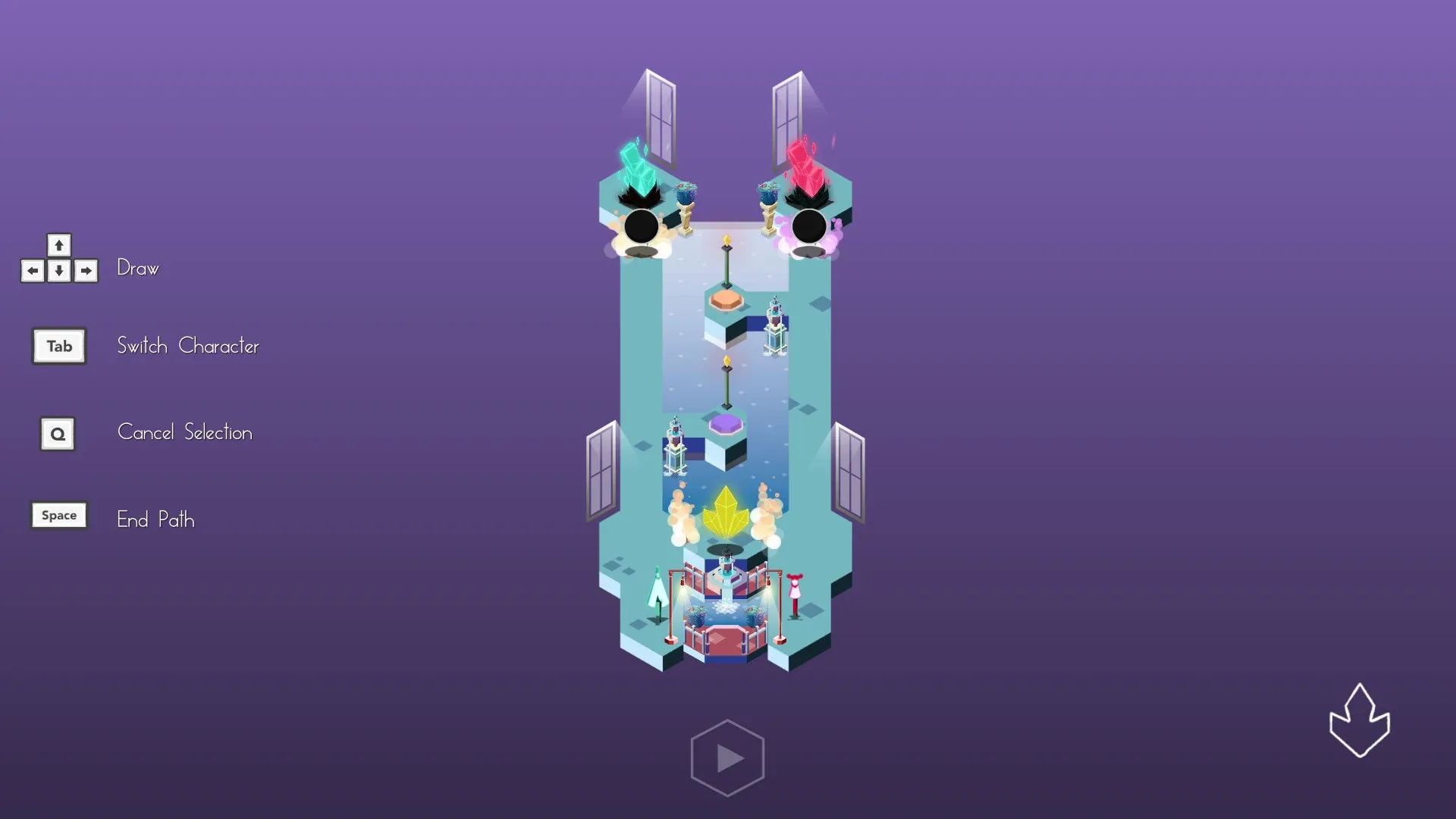Open the crystal leaf icon menu

[x=1359, y=722]
